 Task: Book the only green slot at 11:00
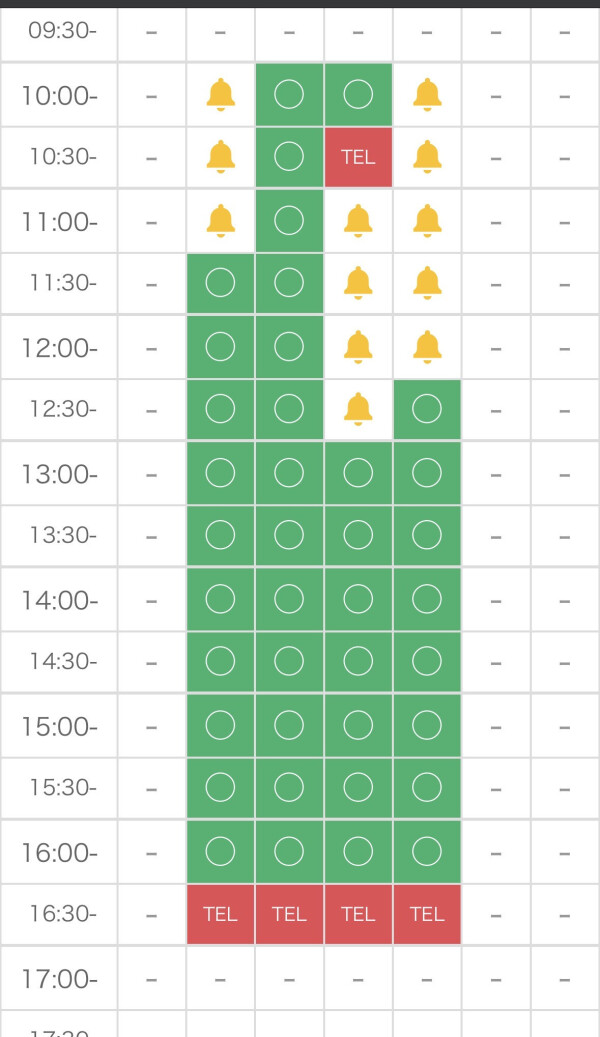pos(289,220)
